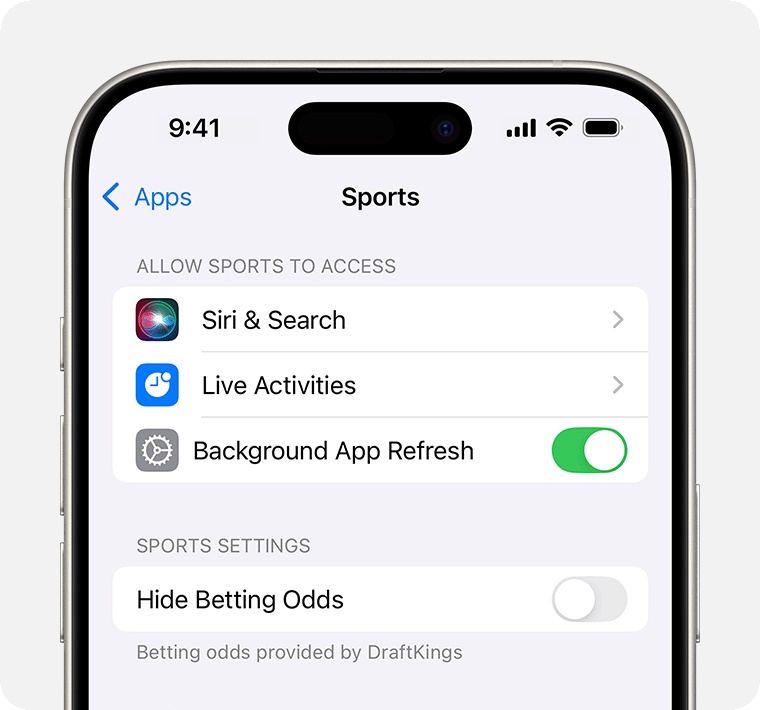Enable Hide Betting Odds
Viewport: 760px width, 710px height.
[x=589, y=600]
